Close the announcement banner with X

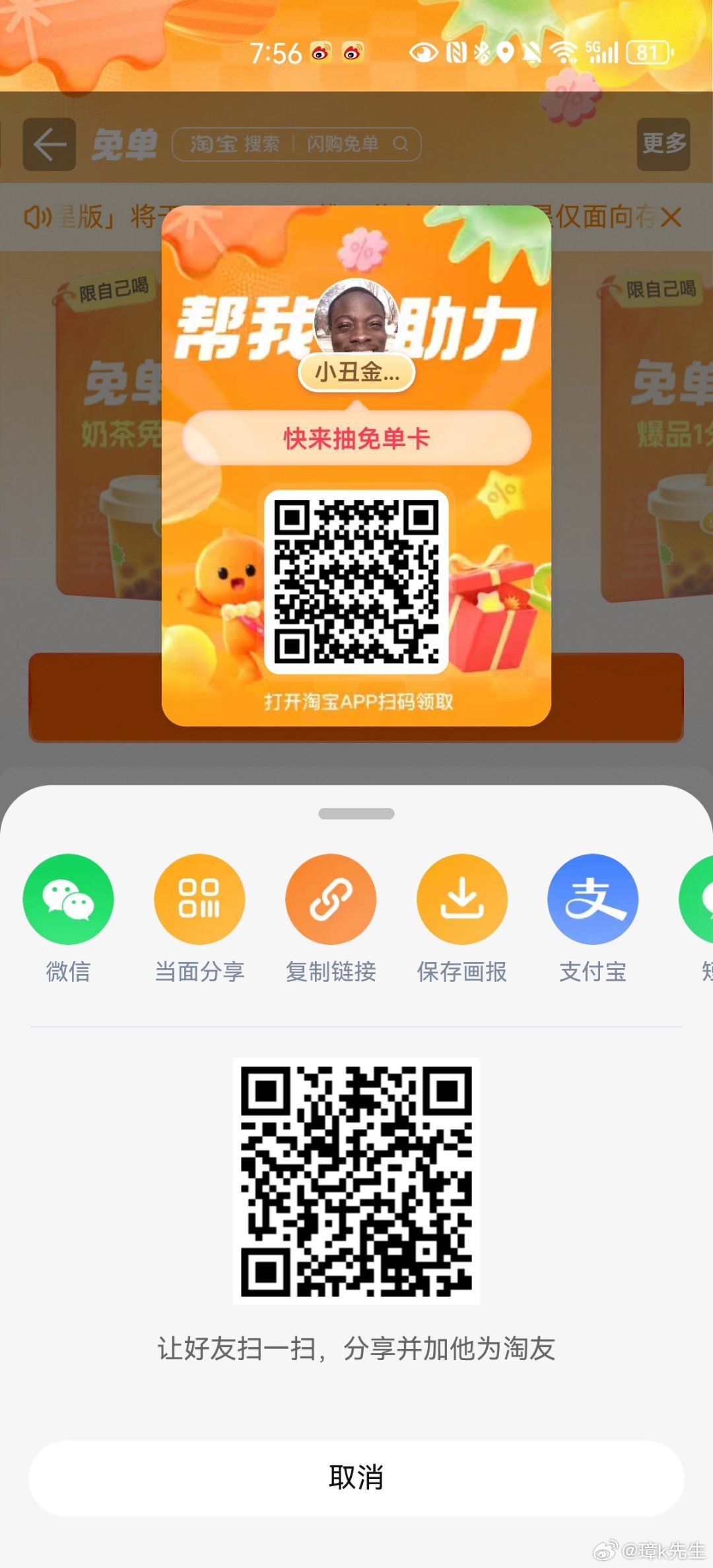pyautogui.click(x=671, y=217)
